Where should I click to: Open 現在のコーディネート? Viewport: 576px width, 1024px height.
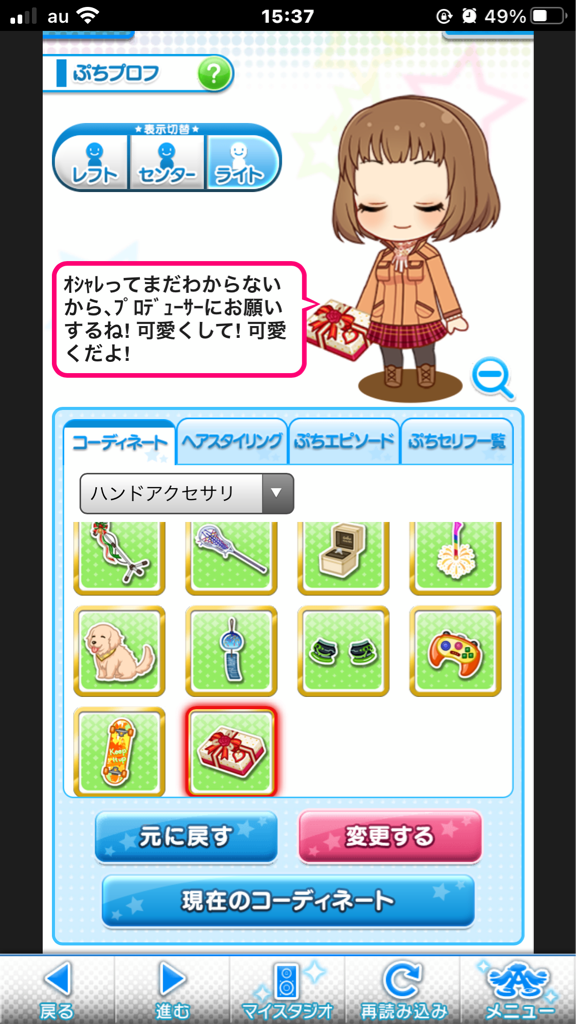288,901
